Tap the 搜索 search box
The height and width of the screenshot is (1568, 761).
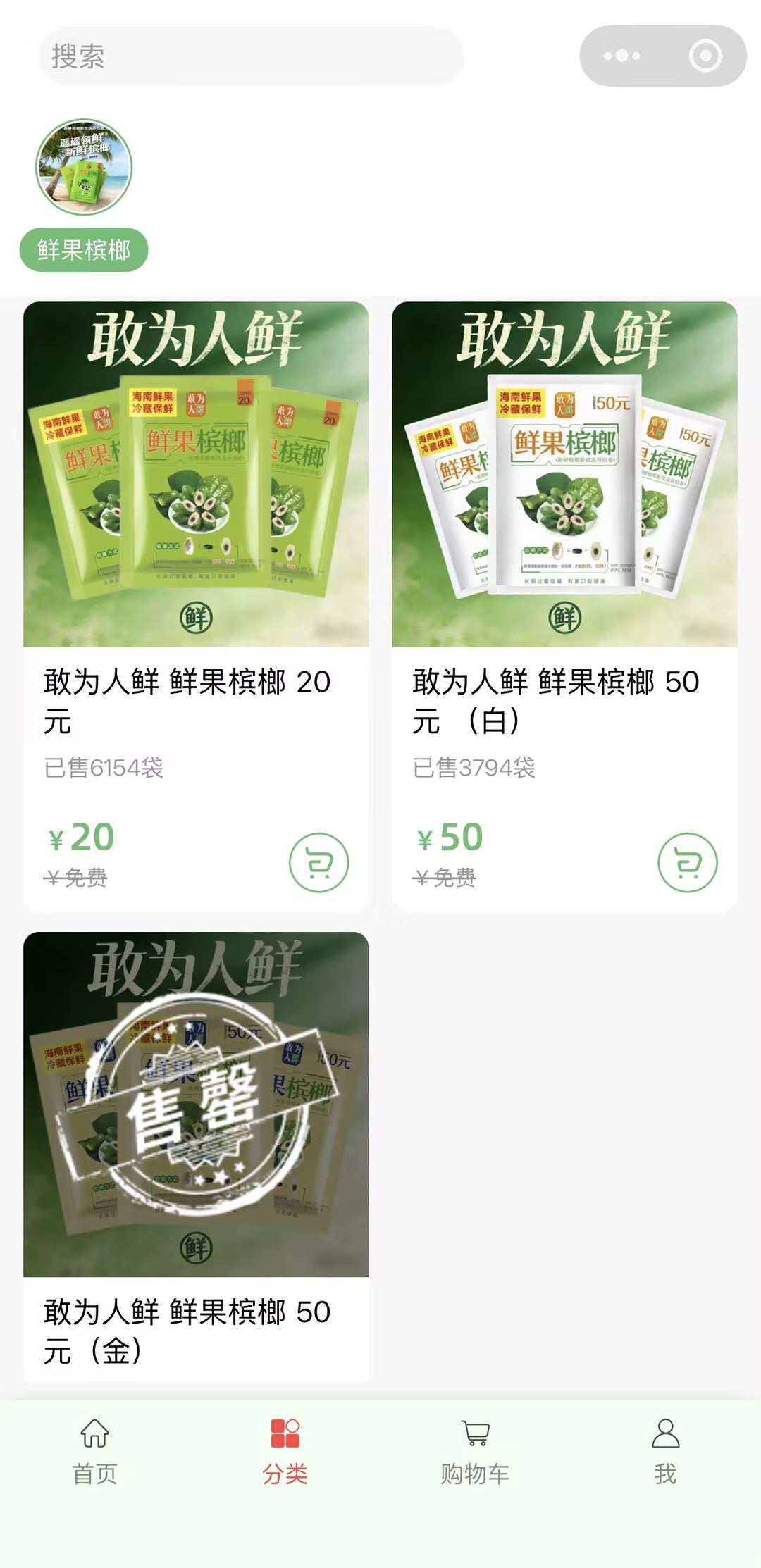point(251,56)
